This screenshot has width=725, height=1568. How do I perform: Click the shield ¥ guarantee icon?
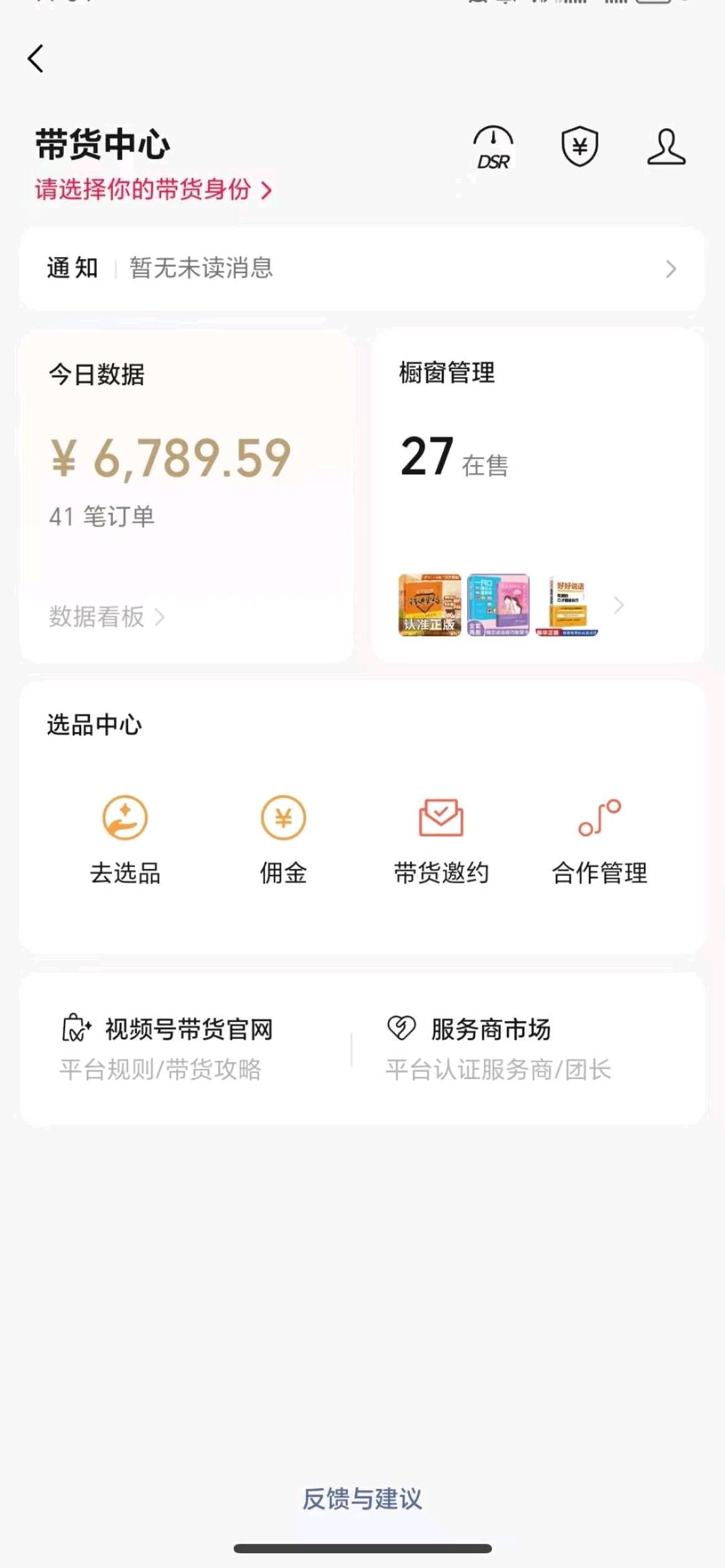580,146
